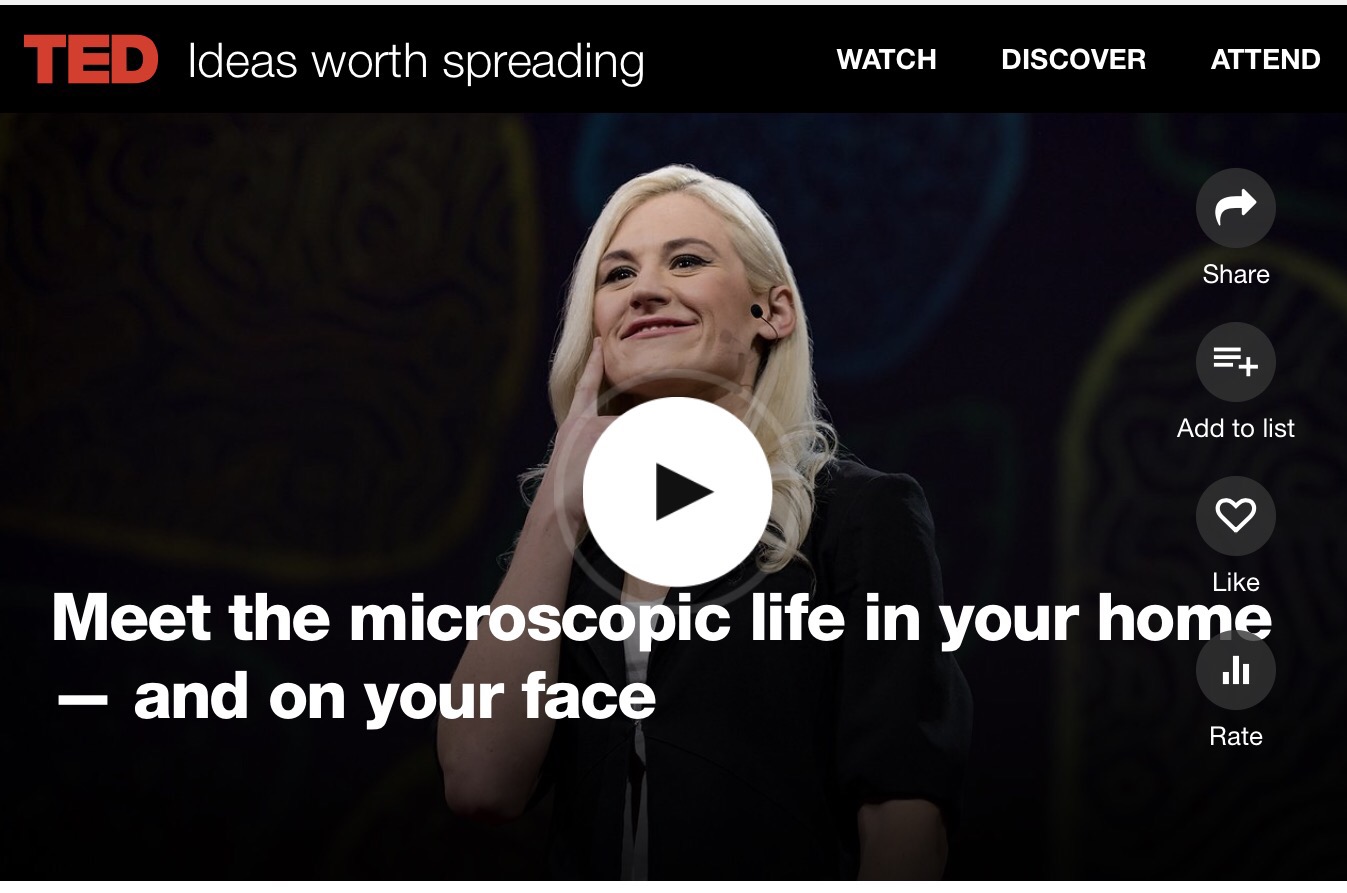The image size is (1347, 893).
Task: Share this TED talk
Action: coord(1235,208)
